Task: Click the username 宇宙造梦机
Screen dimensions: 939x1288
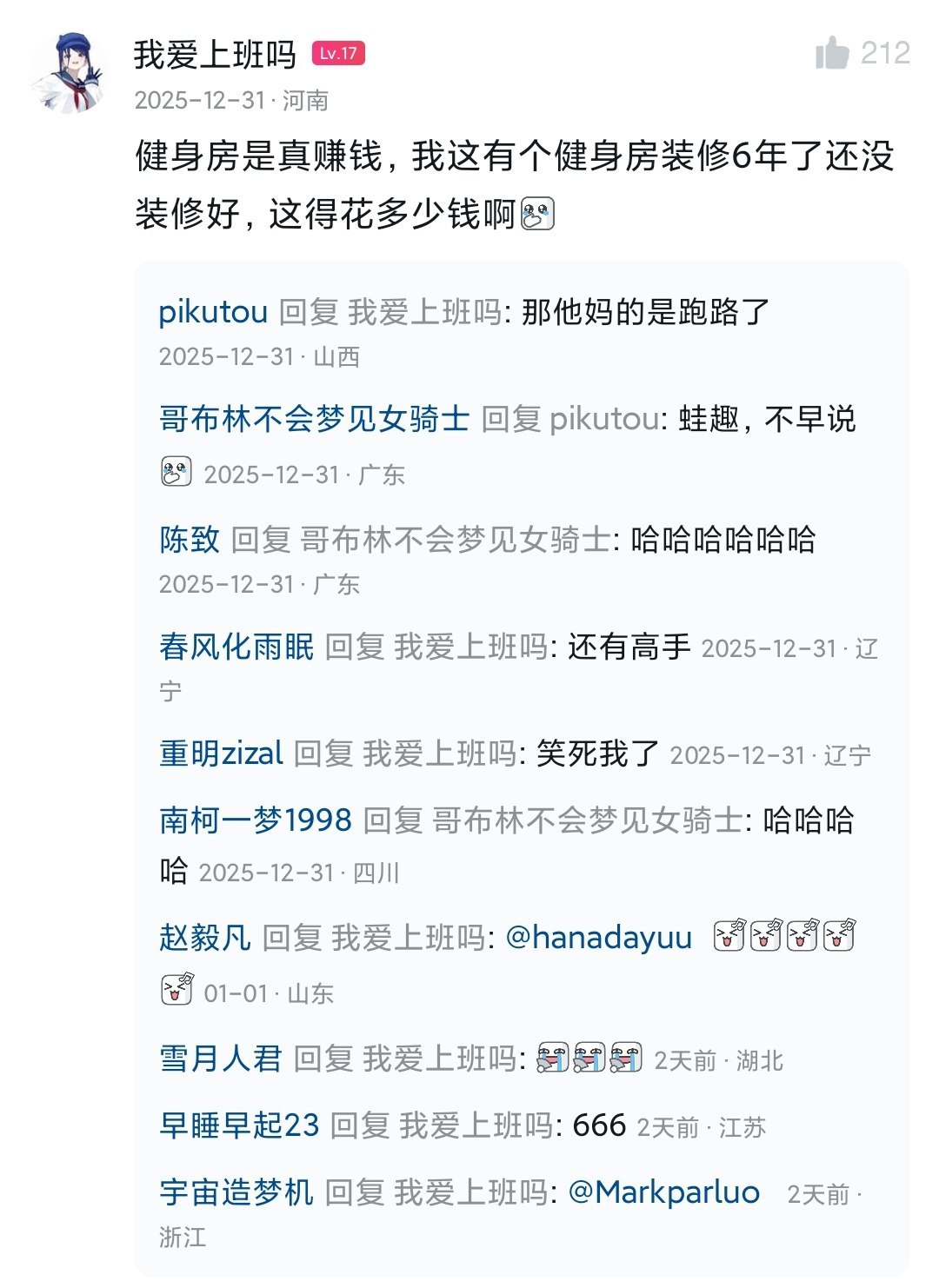Action: pyautogui.click(x=235, y=1192)
